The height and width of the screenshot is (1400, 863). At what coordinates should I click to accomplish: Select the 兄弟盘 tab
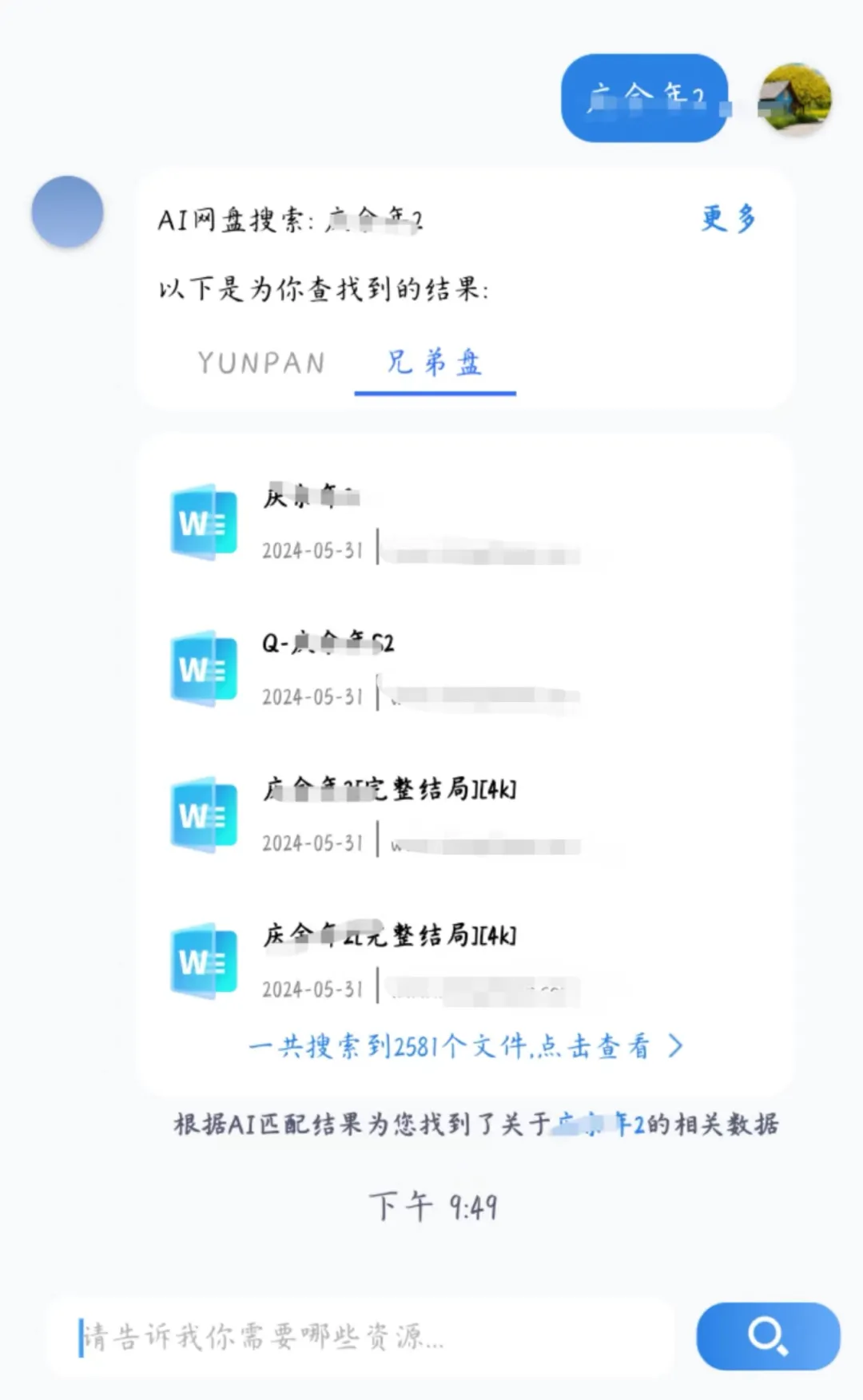[x=435, y=363]
